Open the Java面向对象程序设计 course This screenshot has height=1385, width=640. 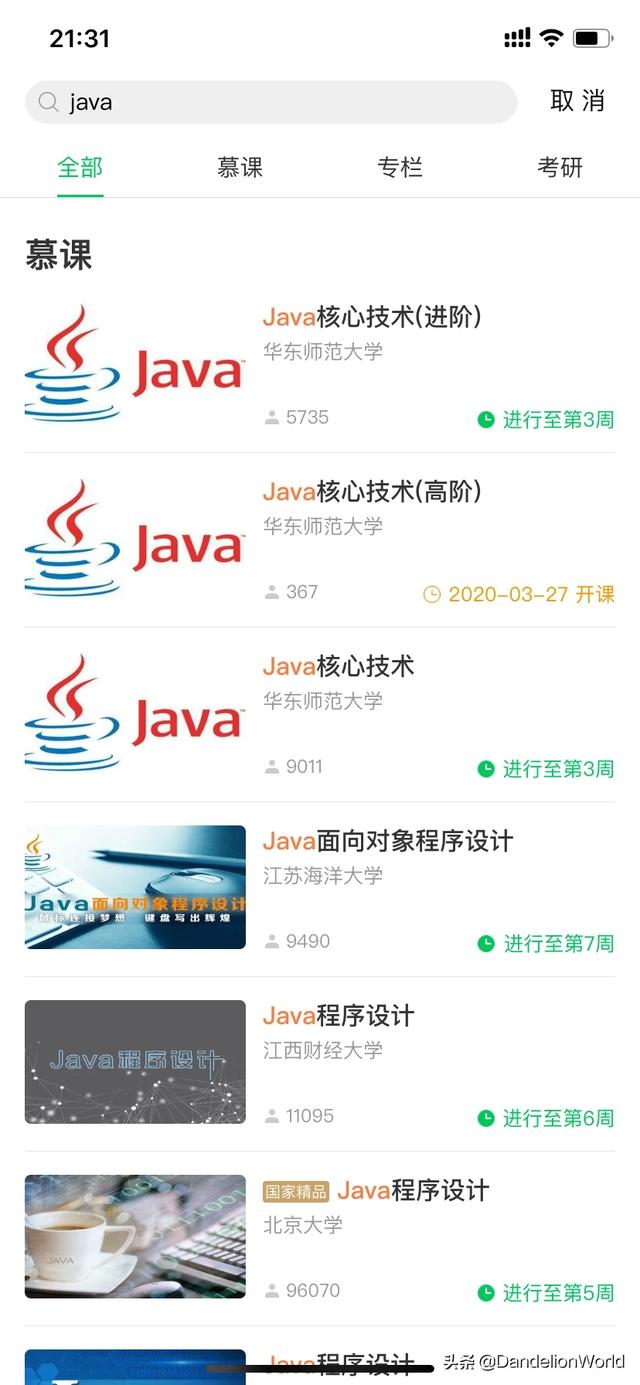pyautogui.click(x=388, y=842)
